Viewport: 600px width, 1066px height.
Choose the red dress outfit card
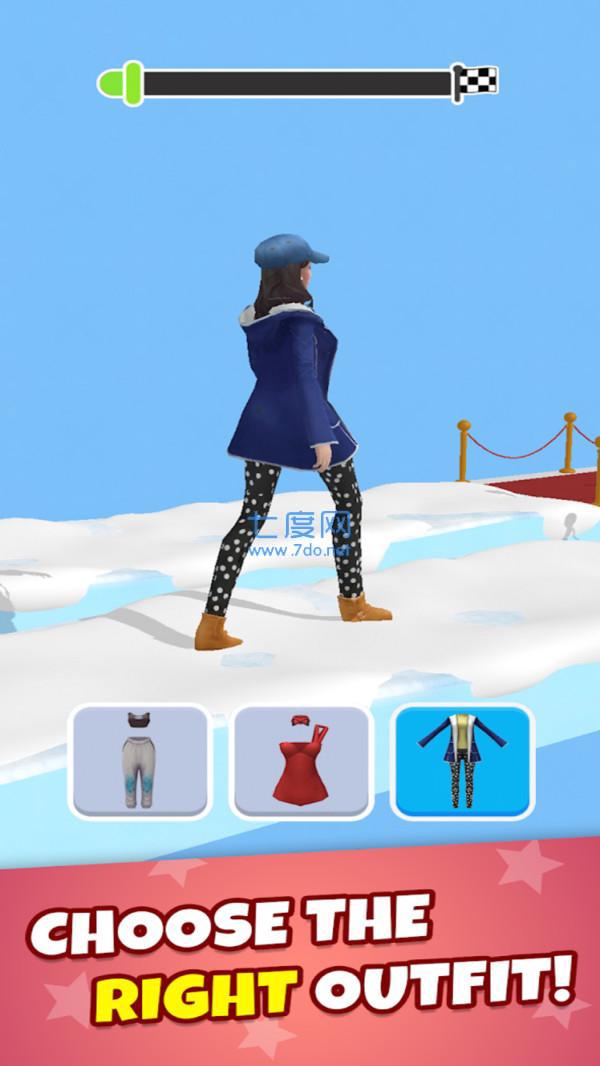click(301, 761)
